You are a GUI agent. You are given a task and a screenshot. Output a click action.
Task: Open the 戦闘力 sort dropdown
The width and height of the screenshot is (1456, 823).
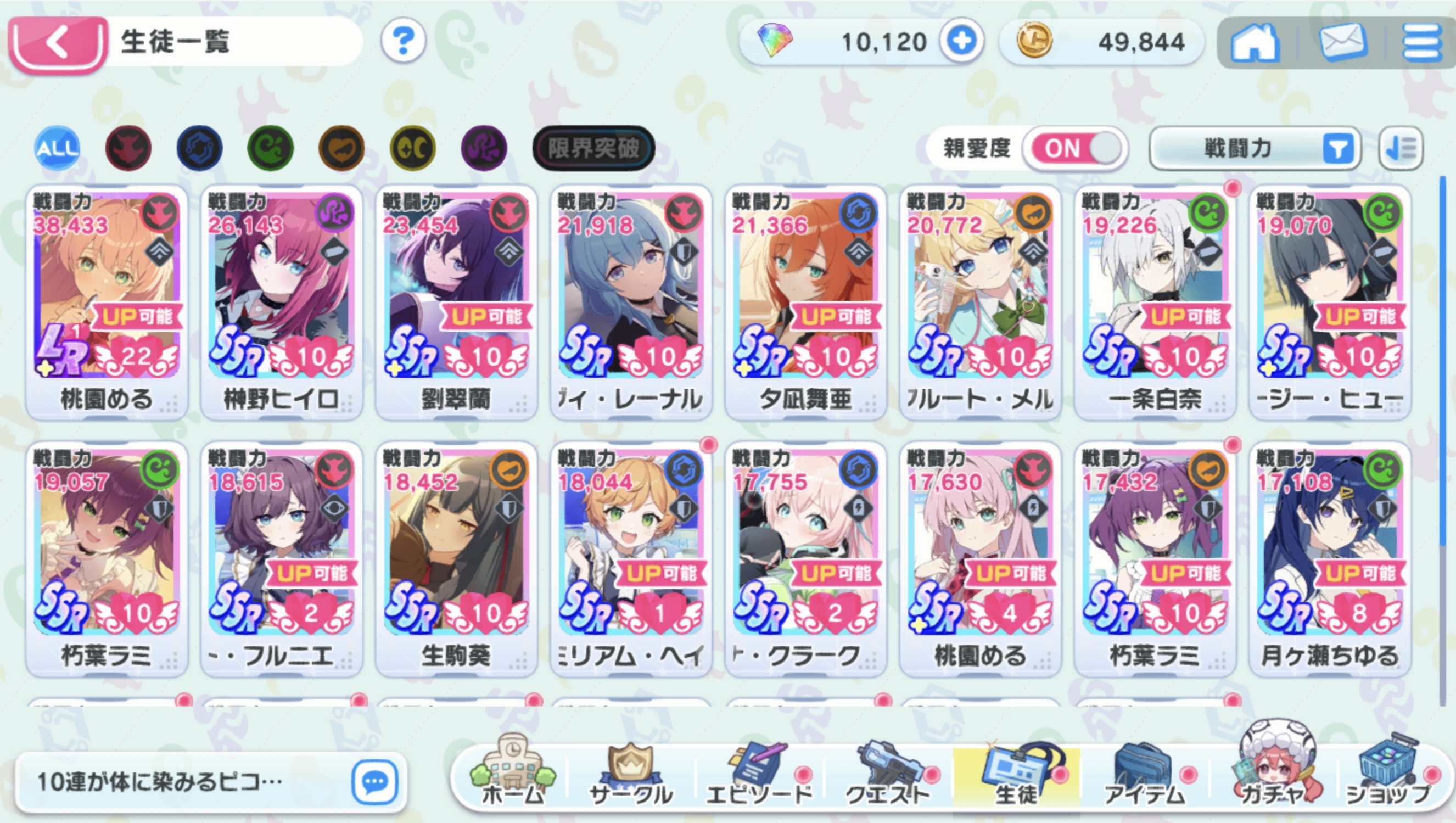pos(1255,149)
